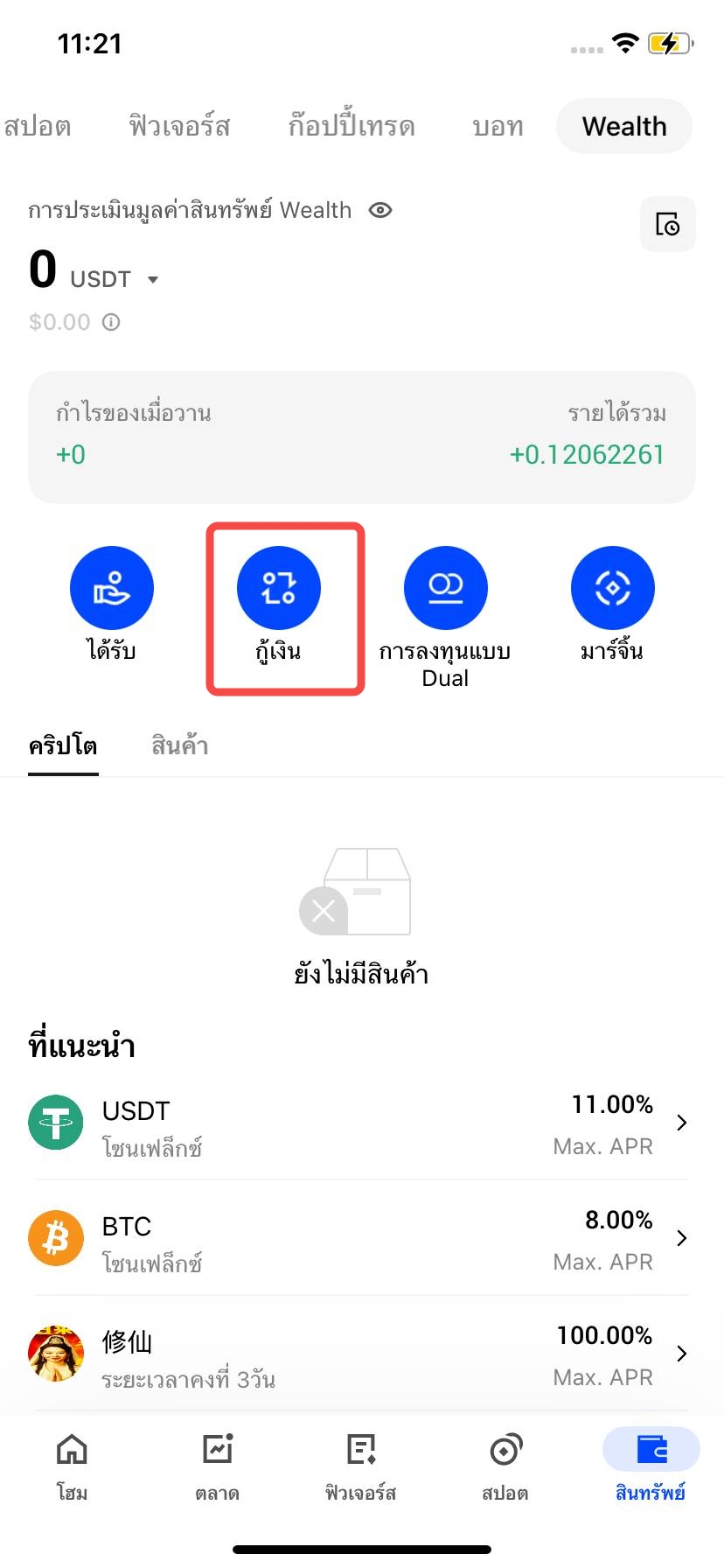
Task: Switch to the ก๊อปปี้เทรด tab
Action: [352, 127]
